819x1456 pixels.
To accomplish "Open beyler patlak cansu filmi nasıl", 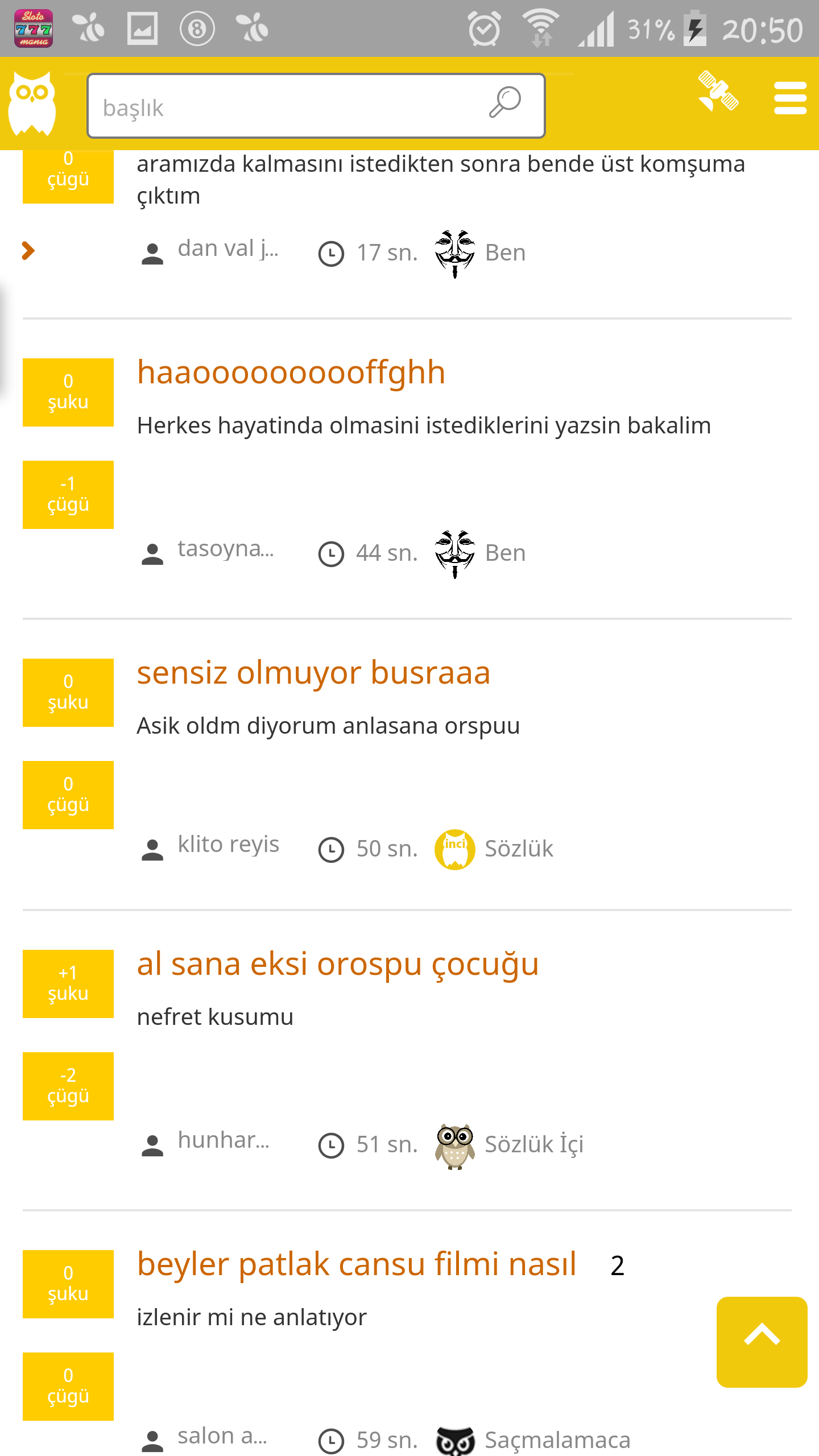I will (x=357, y=1264).
